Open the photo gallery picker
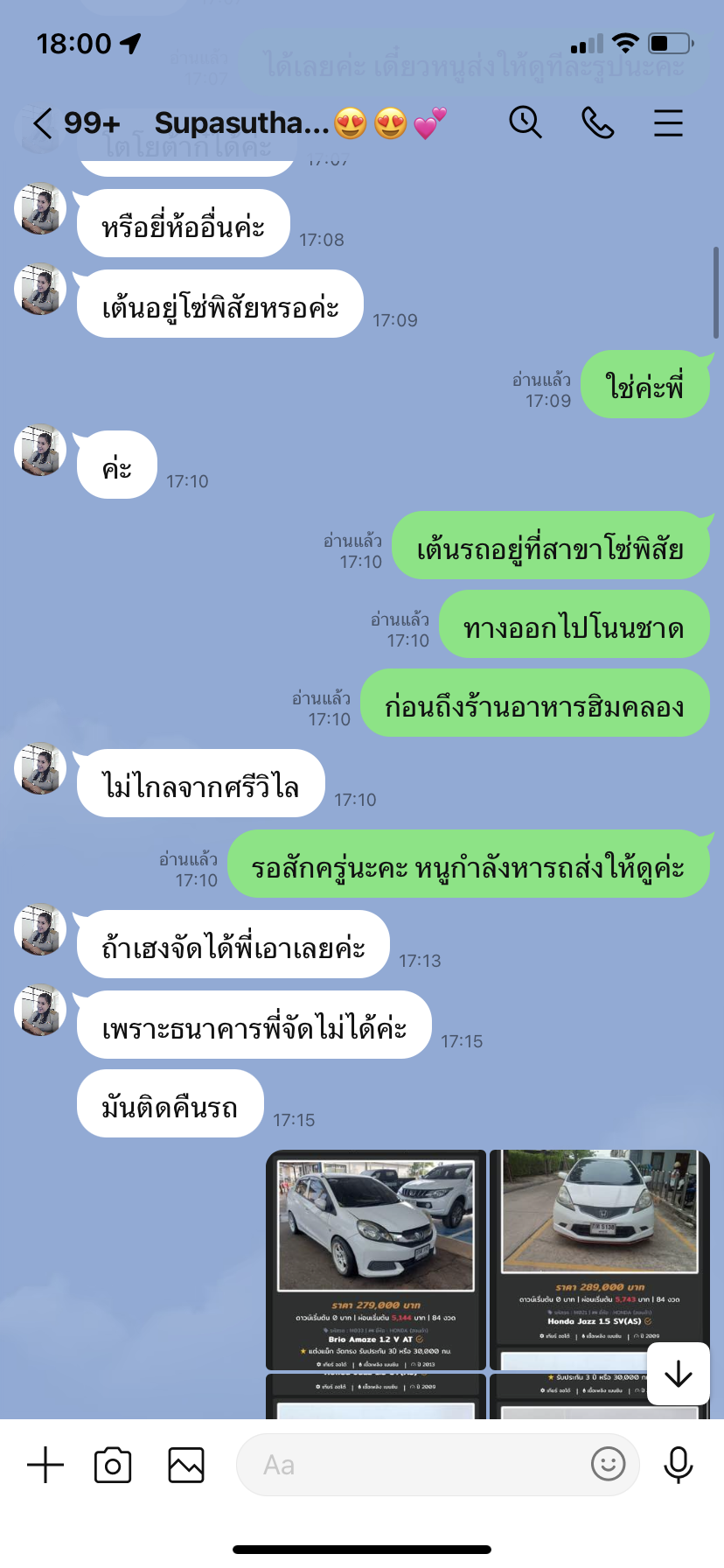Image resolution: width=724 pixels, height=1568 pixels. pos(186,1465)
